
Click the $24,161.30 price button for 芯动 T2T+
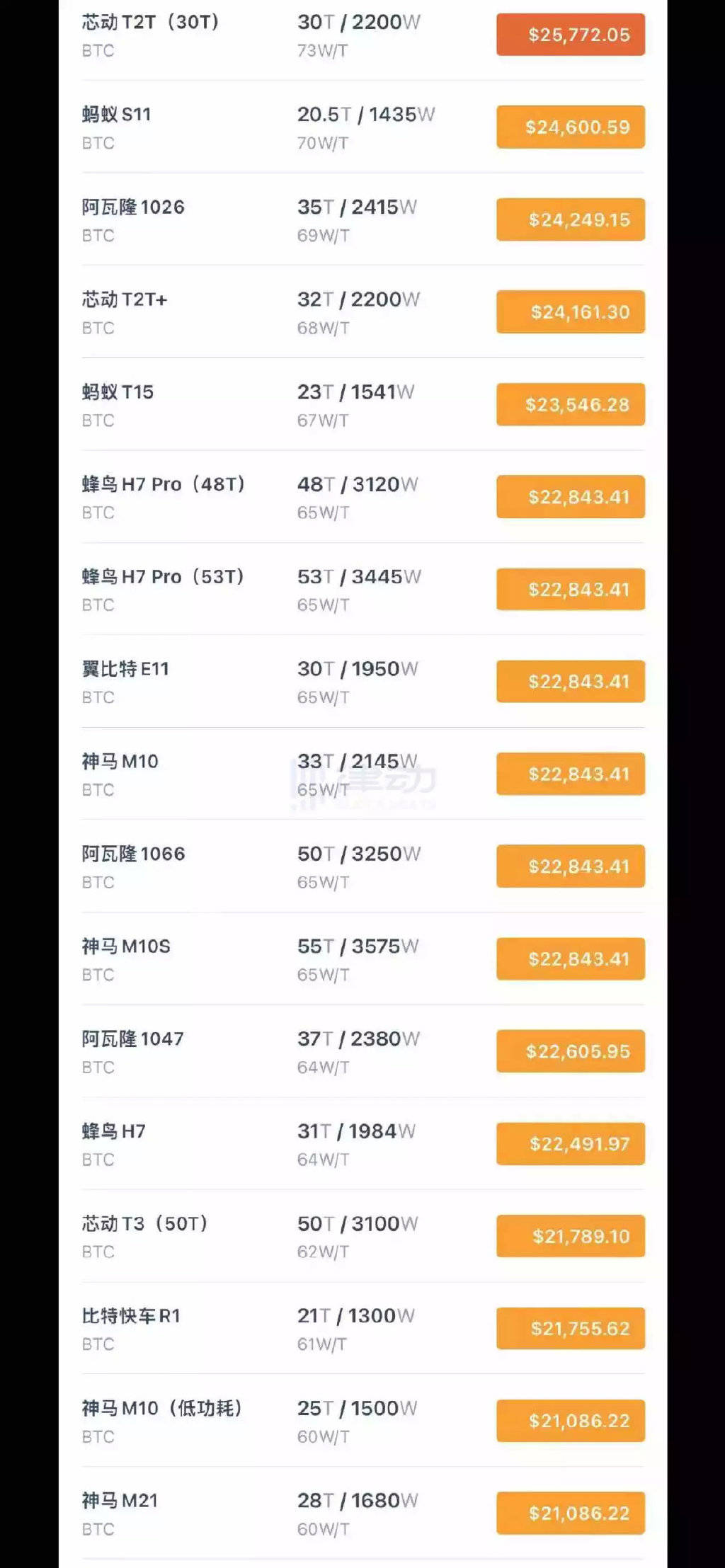569,312
